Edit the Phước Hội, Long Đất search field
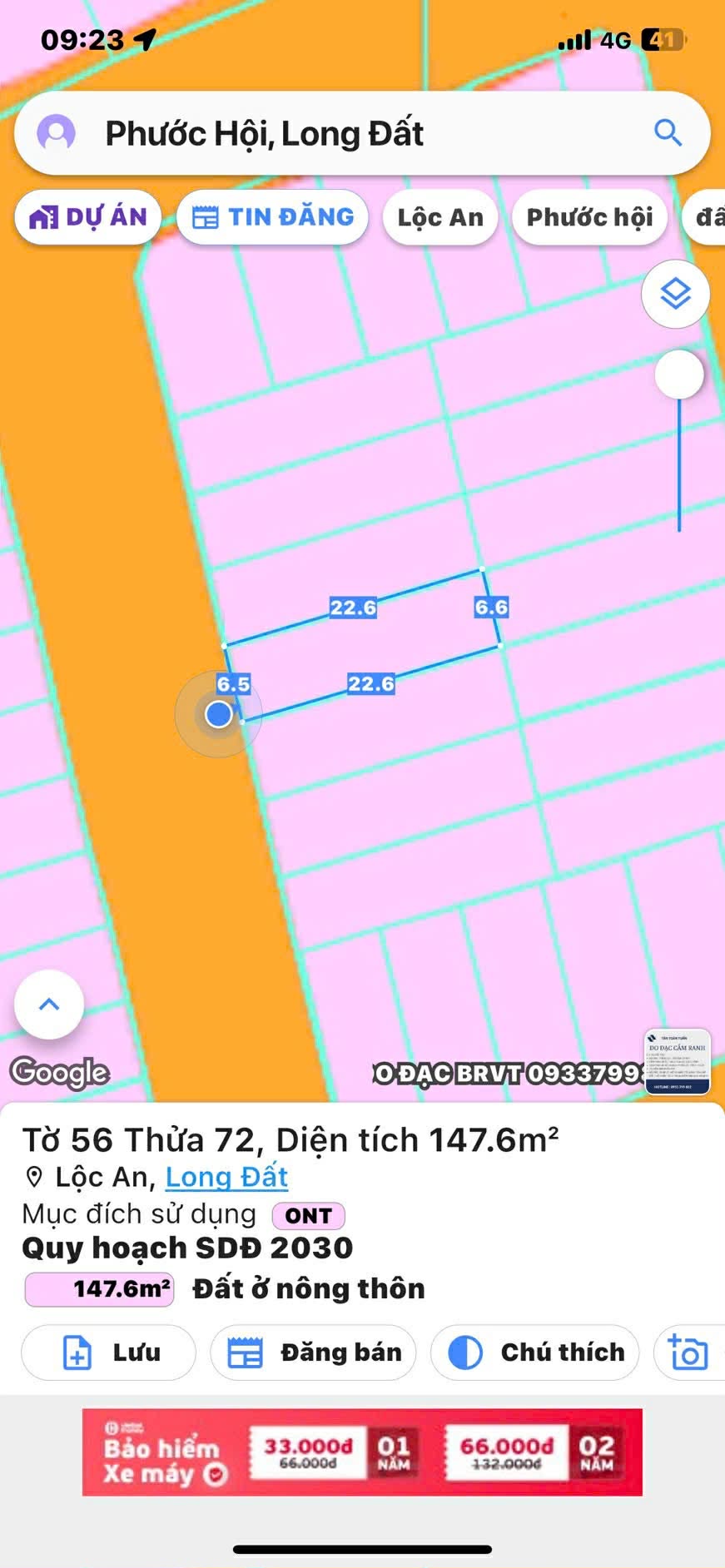 pyautogui.click(x=363, y=133)
